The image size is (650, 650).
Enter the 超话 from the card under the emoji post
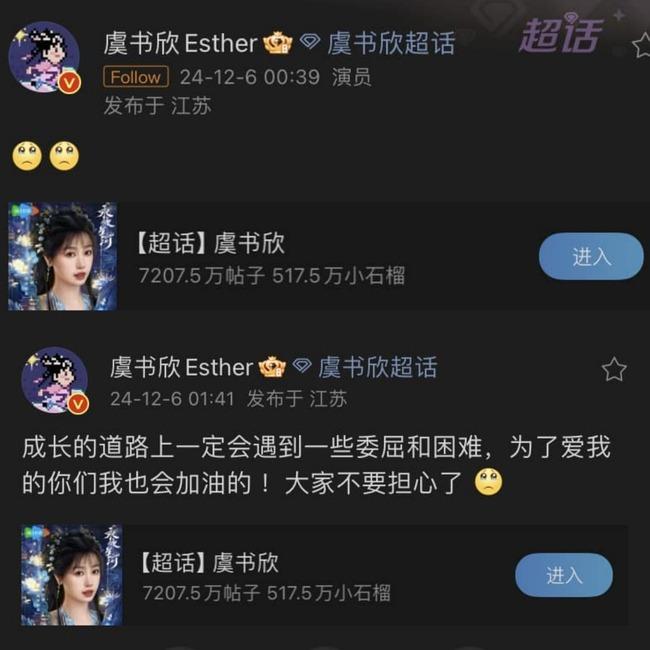[x=590, y=256]
